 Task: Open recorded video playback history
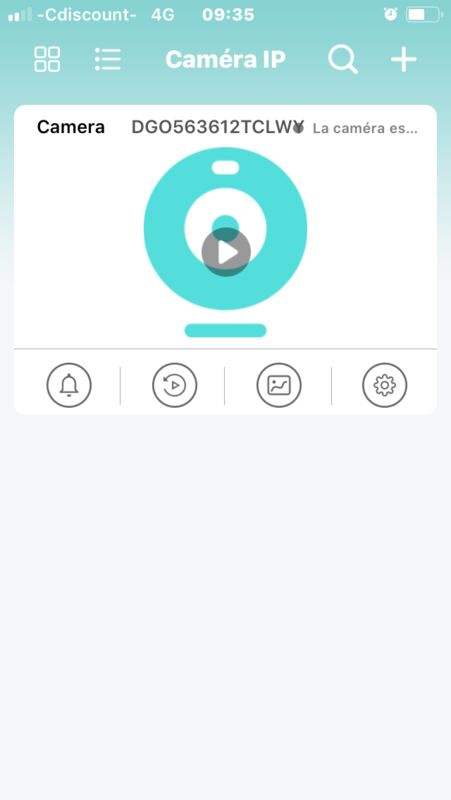(x=174, y=385)
